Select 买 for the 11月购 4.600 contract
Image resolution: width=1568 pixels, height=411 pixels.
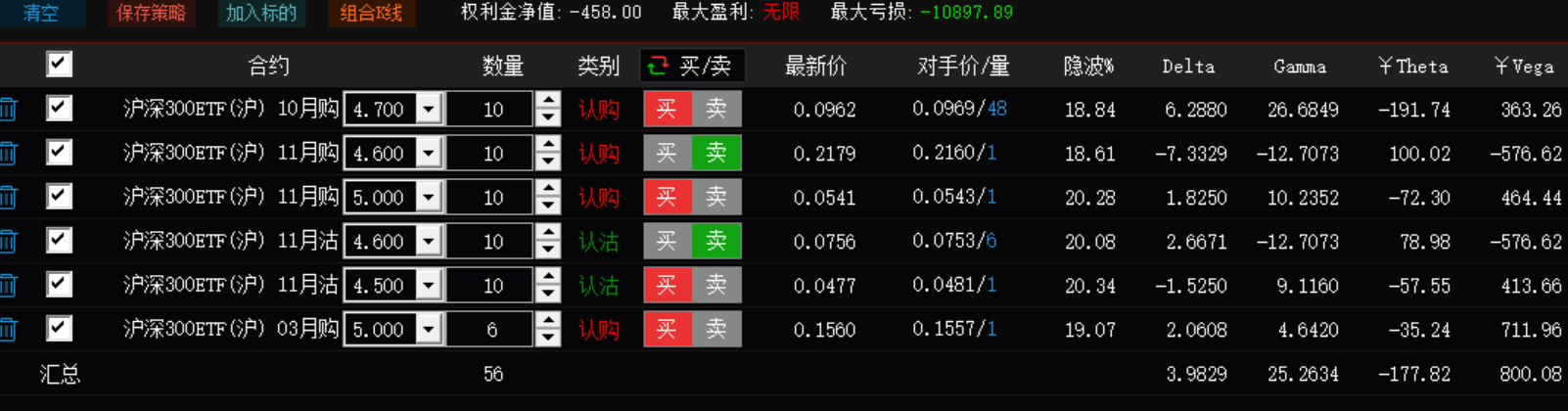[x=667, y=153]
